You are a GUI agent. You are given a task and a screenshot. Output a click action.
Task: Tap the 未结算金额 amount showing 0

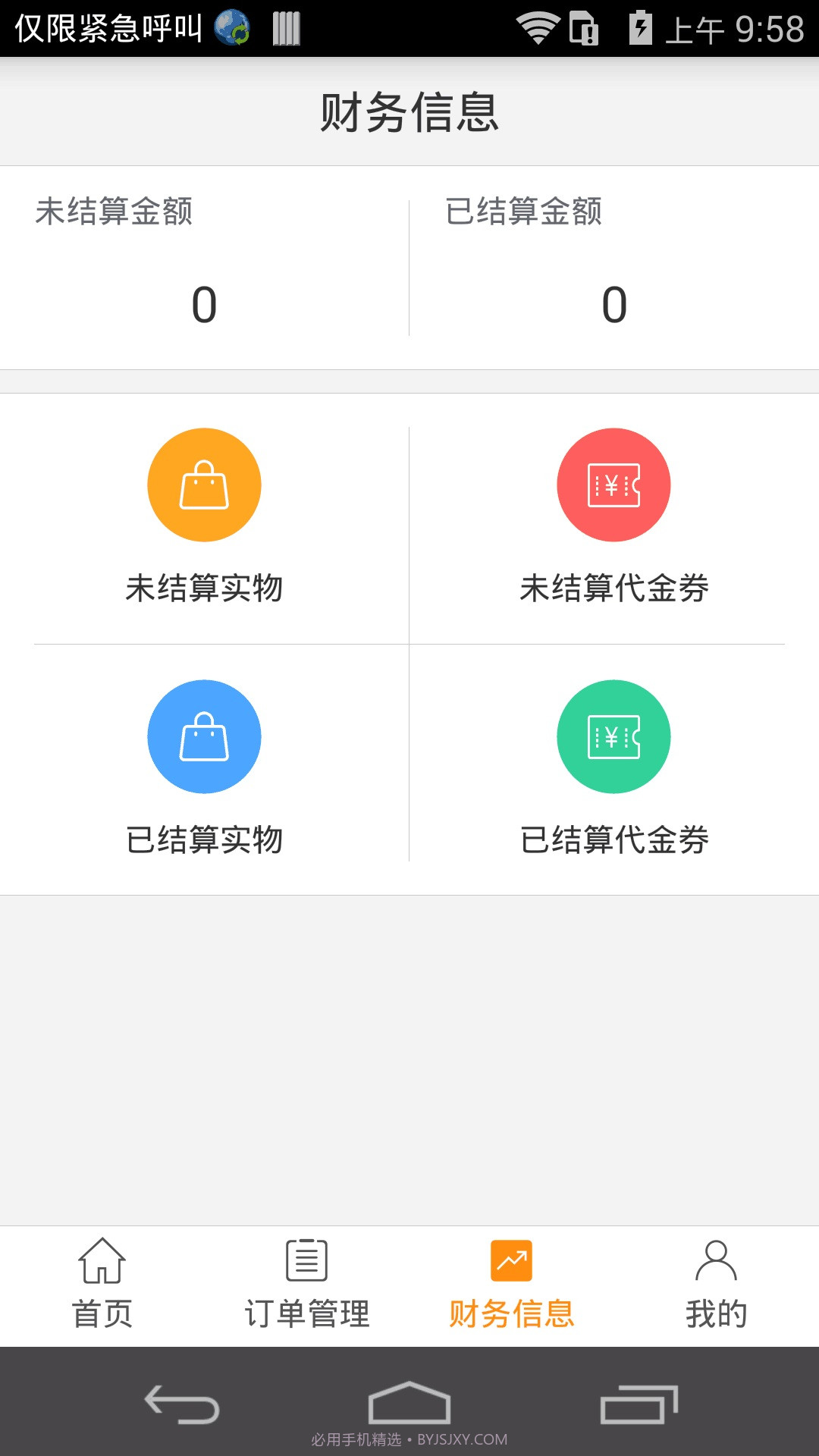tap(203, 305)
